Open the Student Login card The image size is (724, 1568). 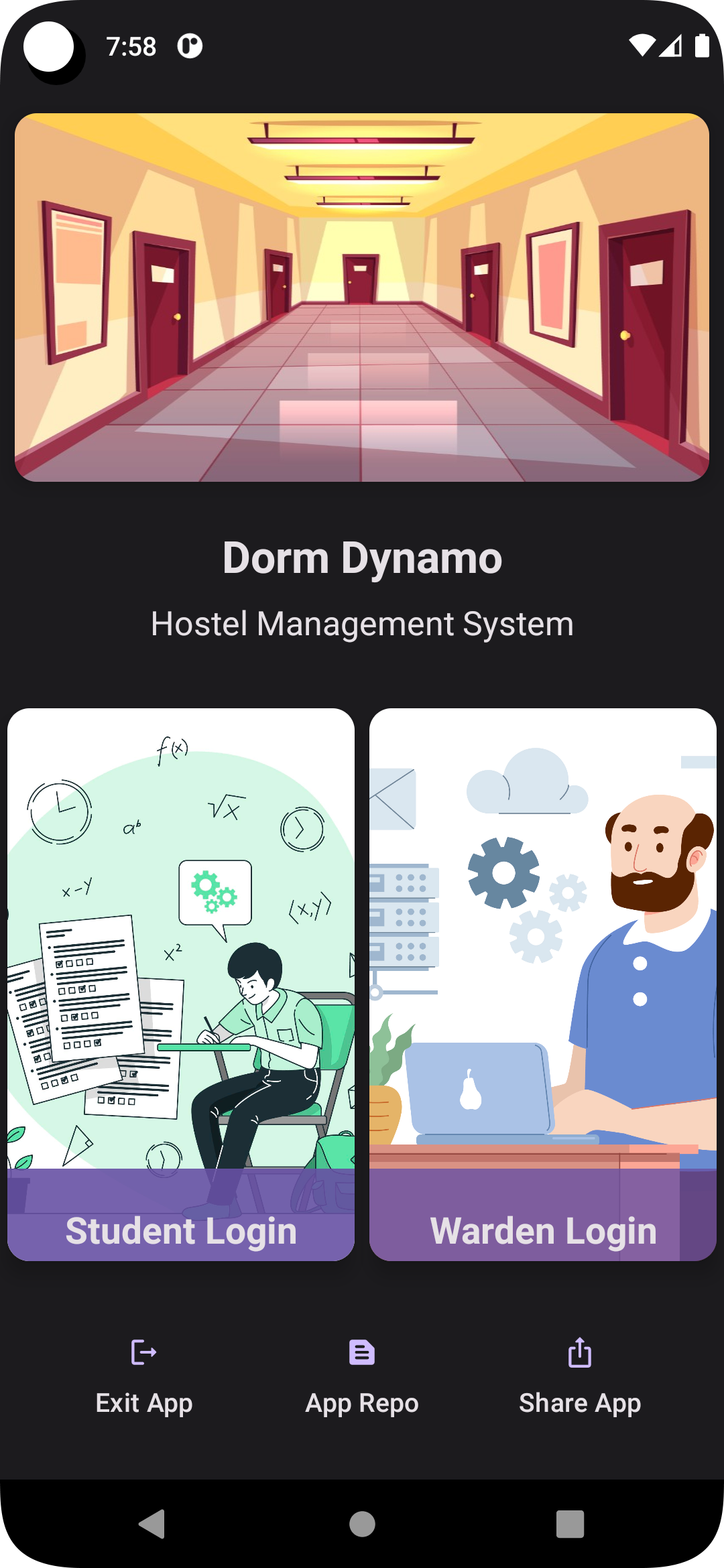(x=181, y=985)
